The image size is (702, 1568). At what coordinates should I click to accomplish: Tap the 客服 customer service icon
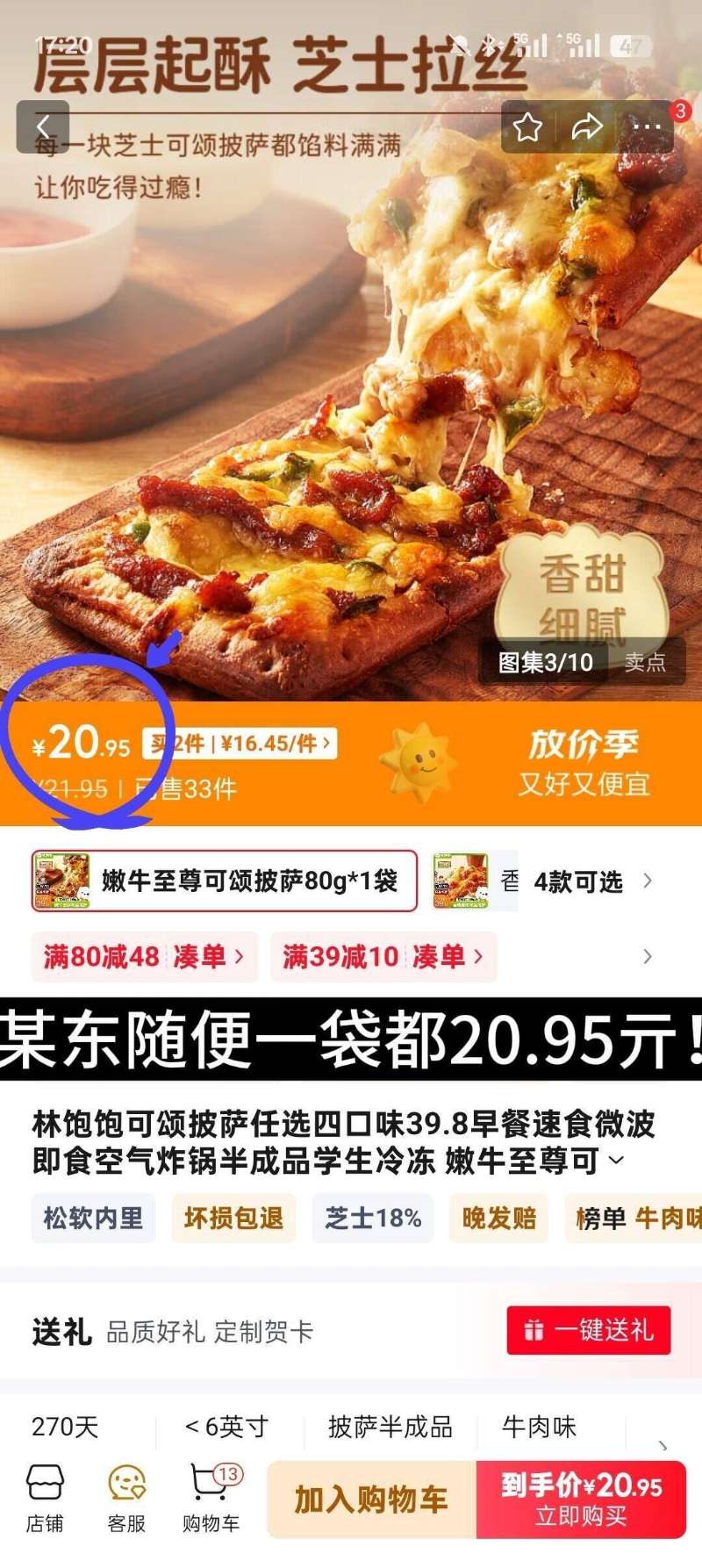(x=125, y=1499)
